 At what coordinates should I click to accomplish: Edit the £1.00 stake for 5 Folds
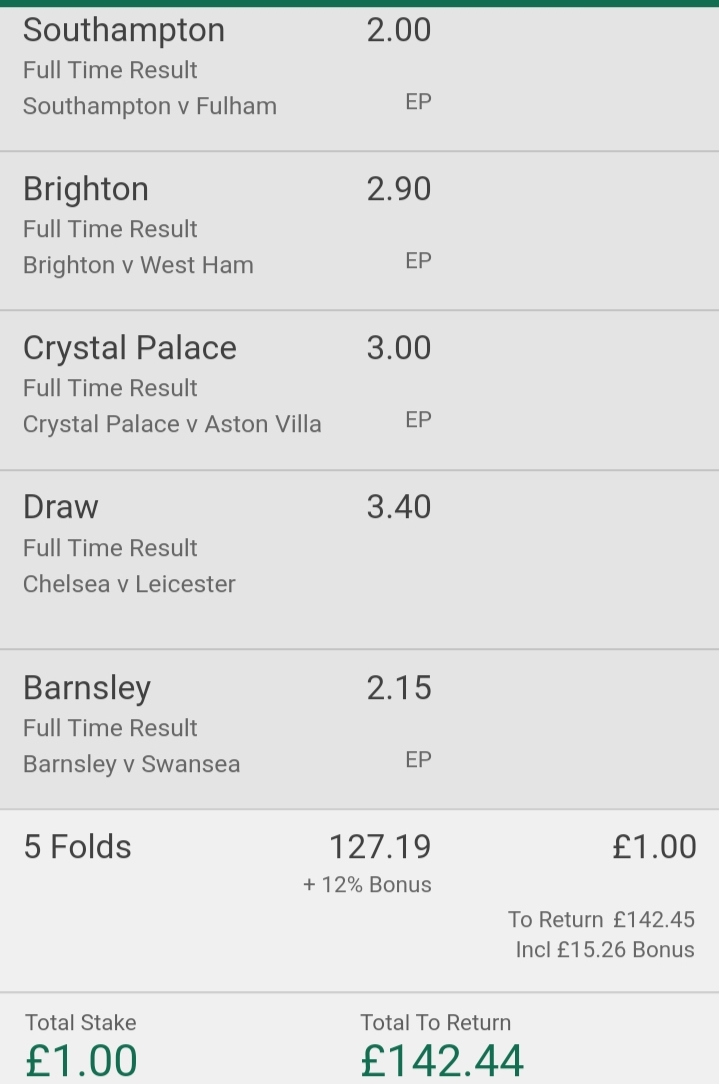(653, 847)
